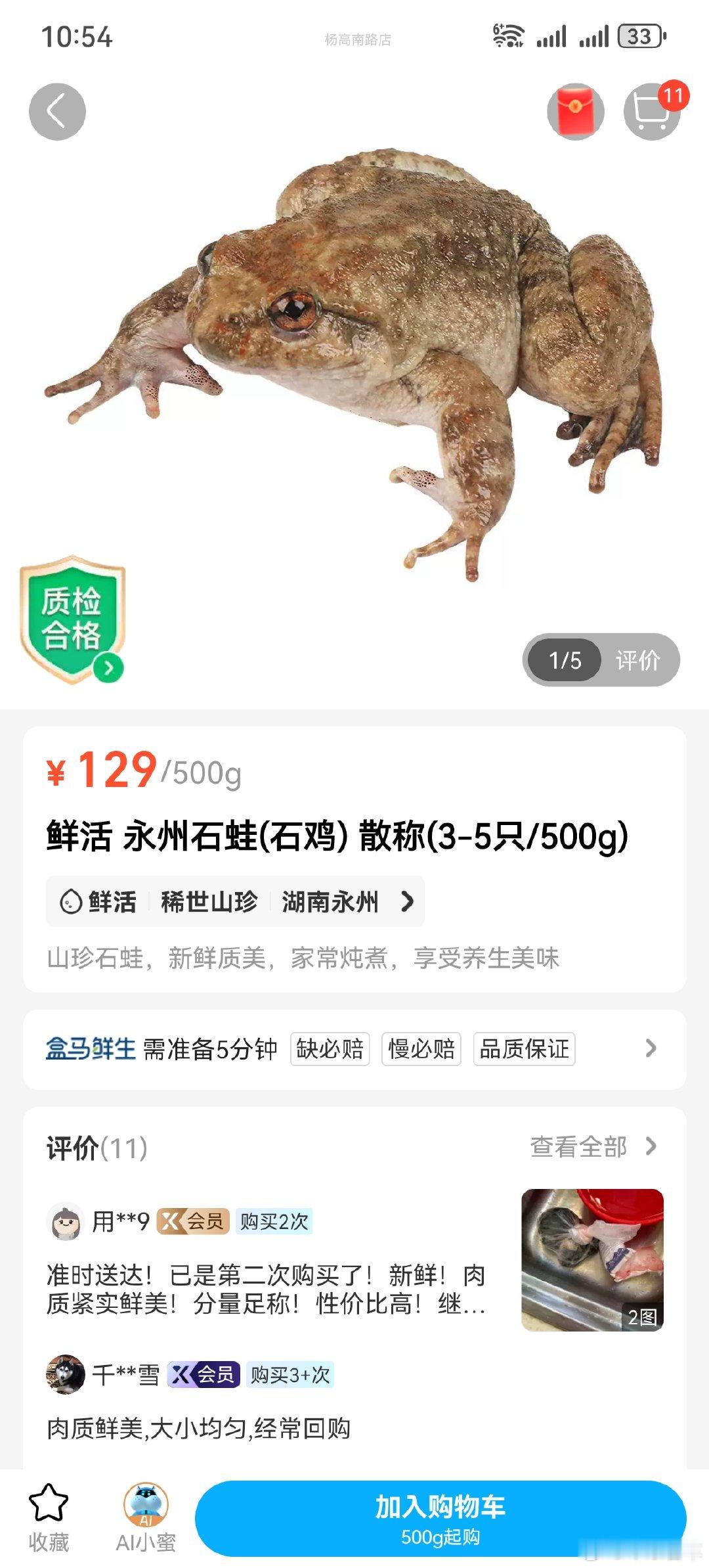Switch to the 评价 image tab
Image resolution: width=709 pixels, height=1568 pixels.
point(637,661)
